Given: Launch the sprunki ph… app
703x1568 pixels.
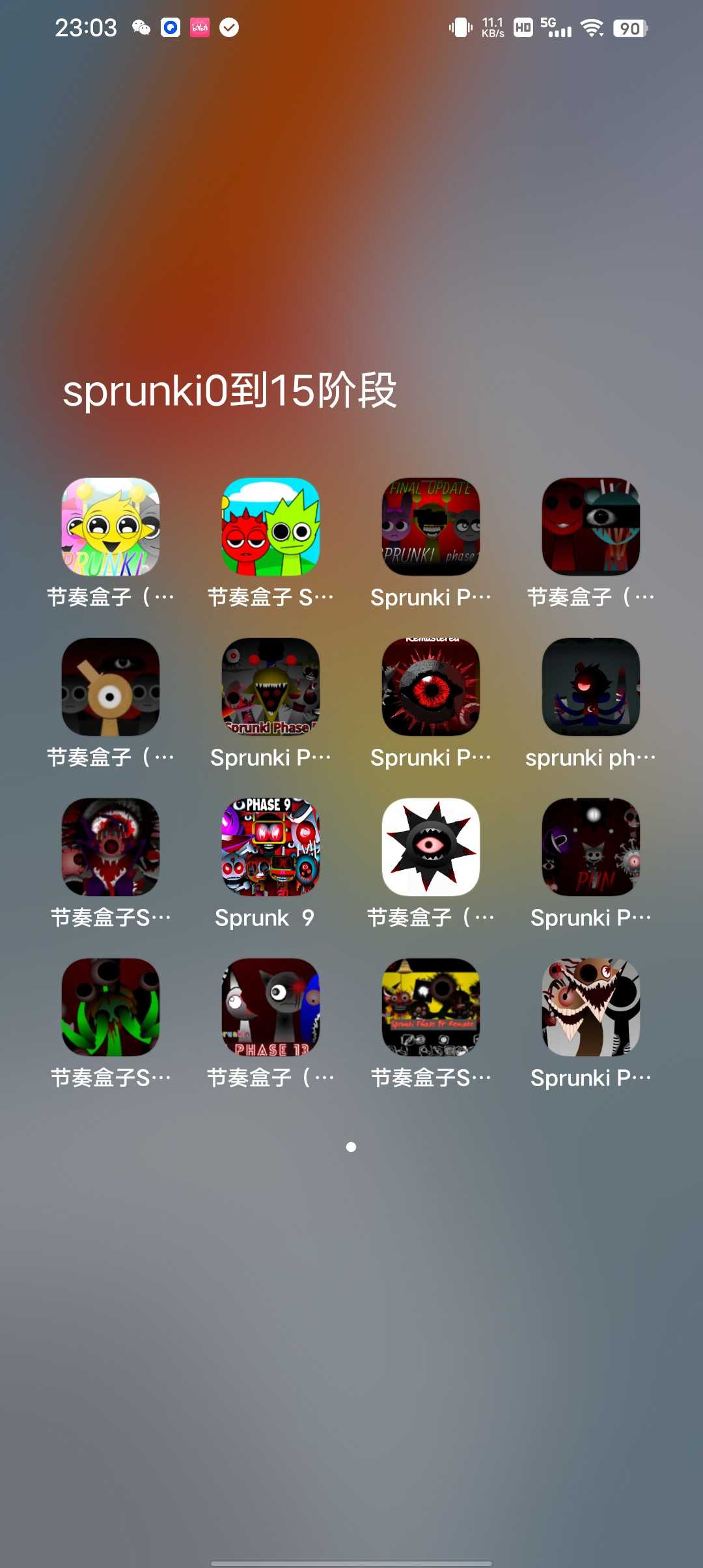Looking at the screenshot, I should coord(590,687).
